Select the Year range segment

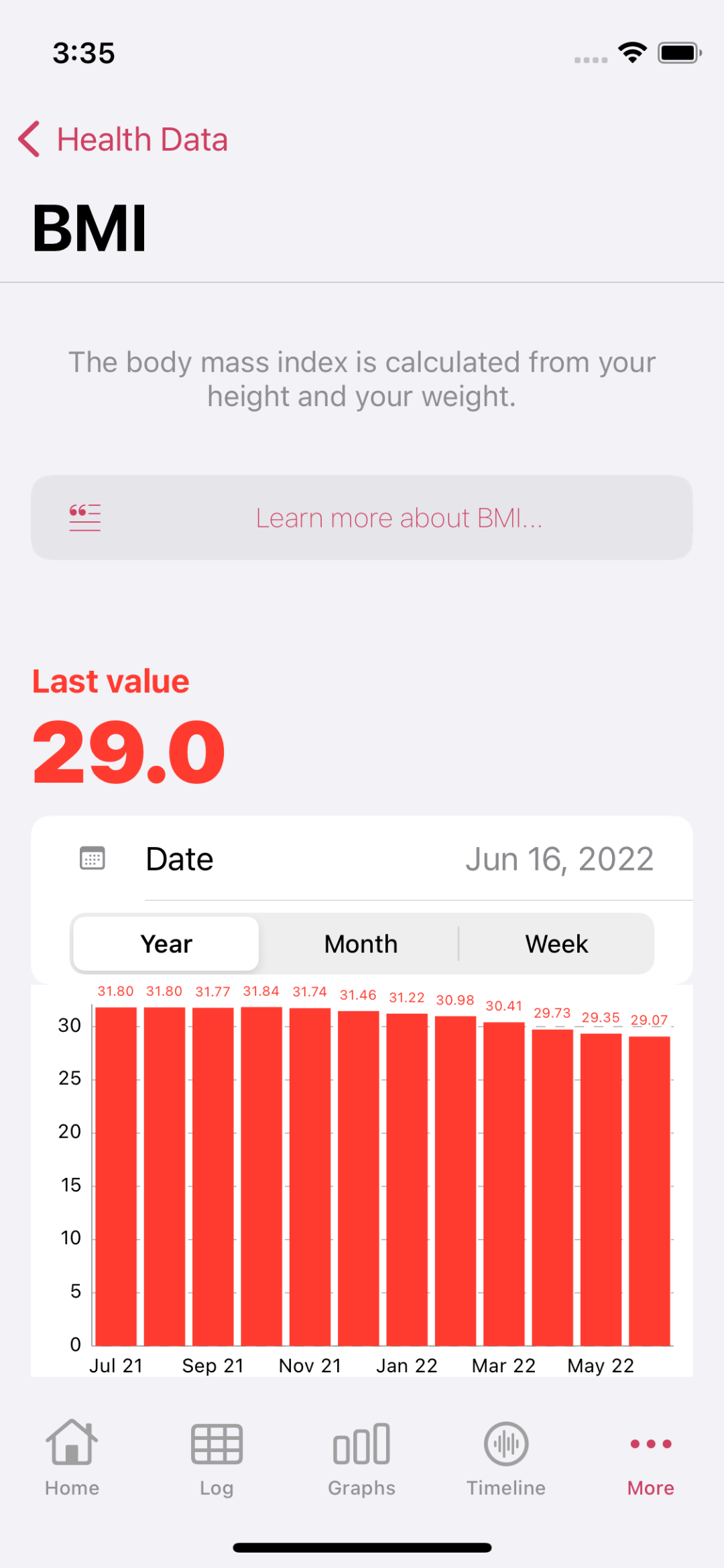tap(166, 943)
